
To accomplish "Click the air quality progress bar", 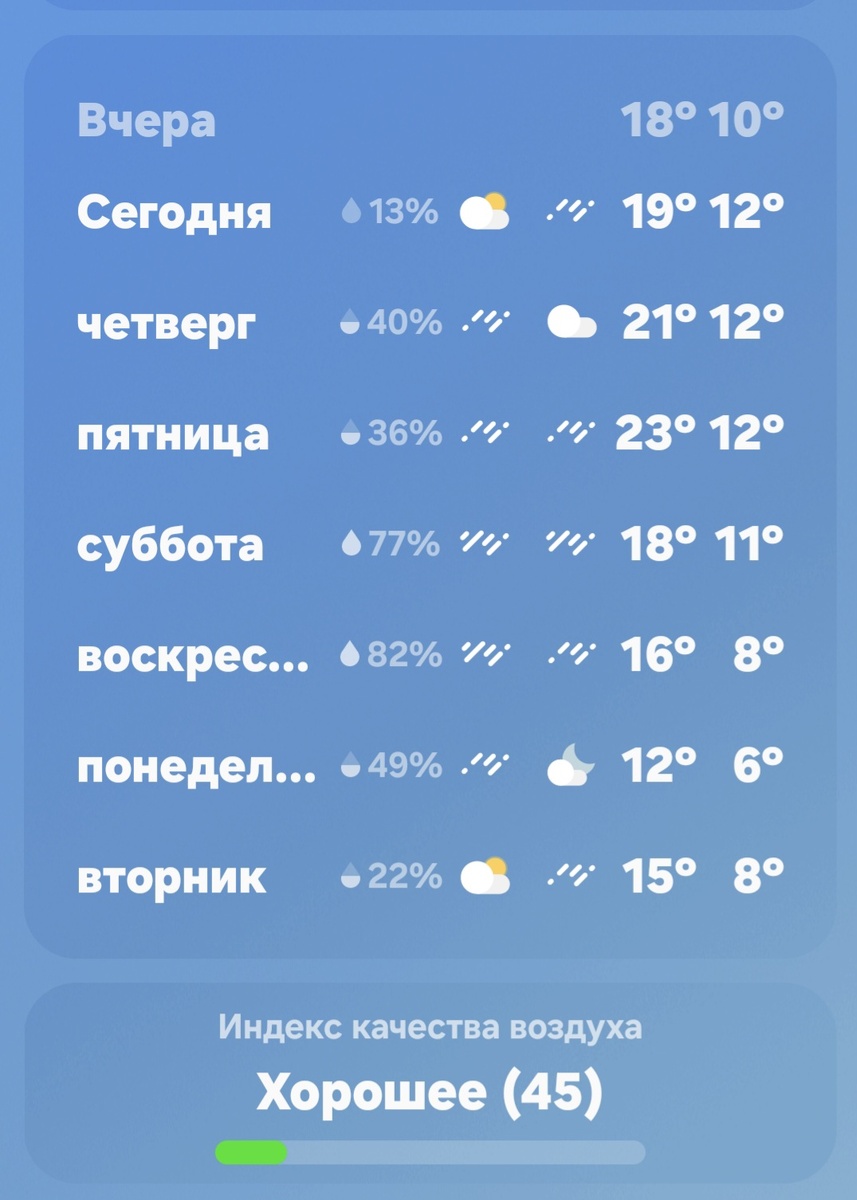I will click(x=428, y=1152).
